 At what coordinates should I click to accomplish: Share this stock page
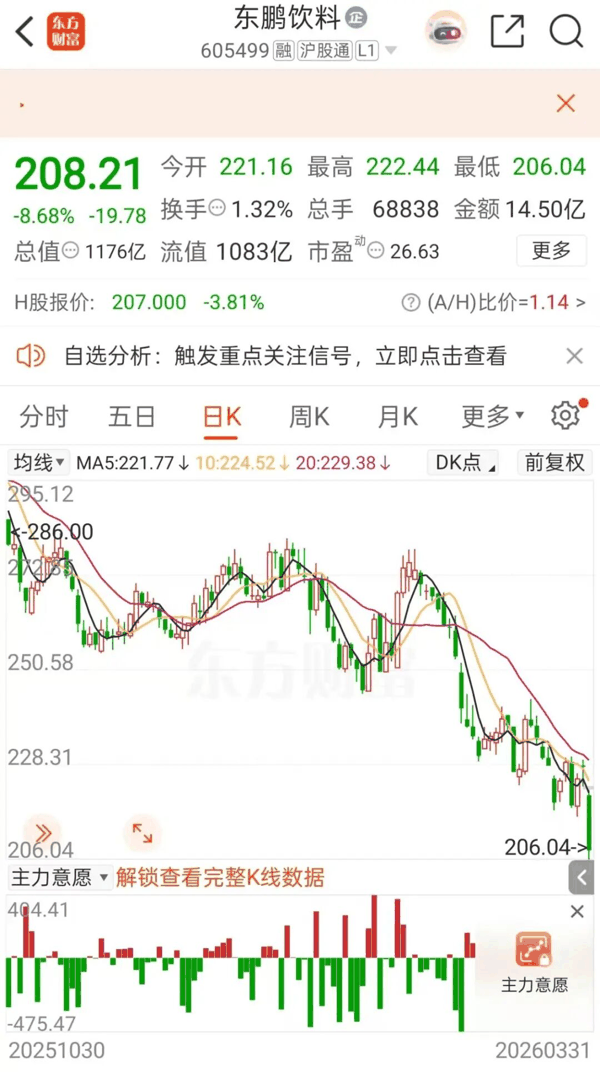[x=507, y=32]
